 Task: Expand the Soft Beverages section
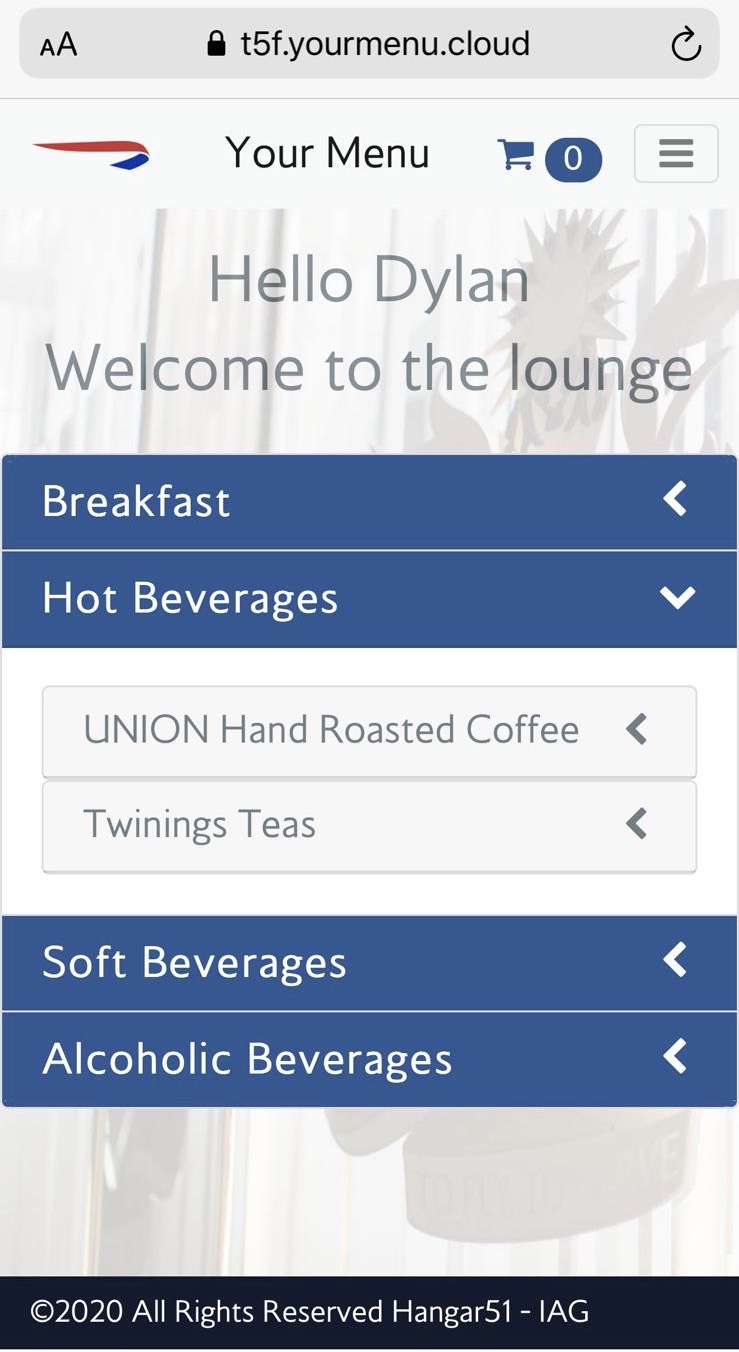(x=369, y=962)
